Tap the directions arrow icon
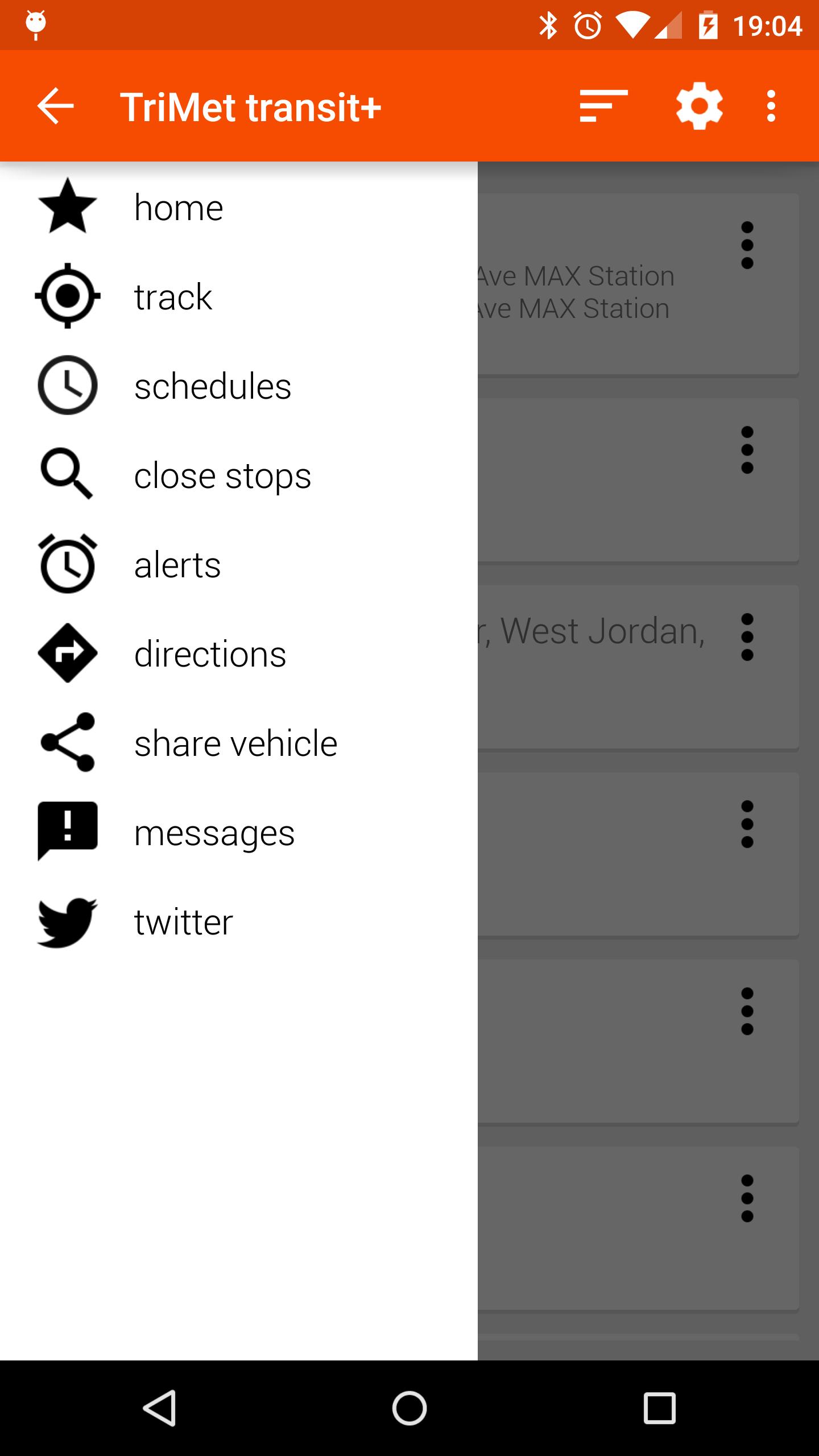Viewport: 819px width, 1456px height. pos(67,653)
